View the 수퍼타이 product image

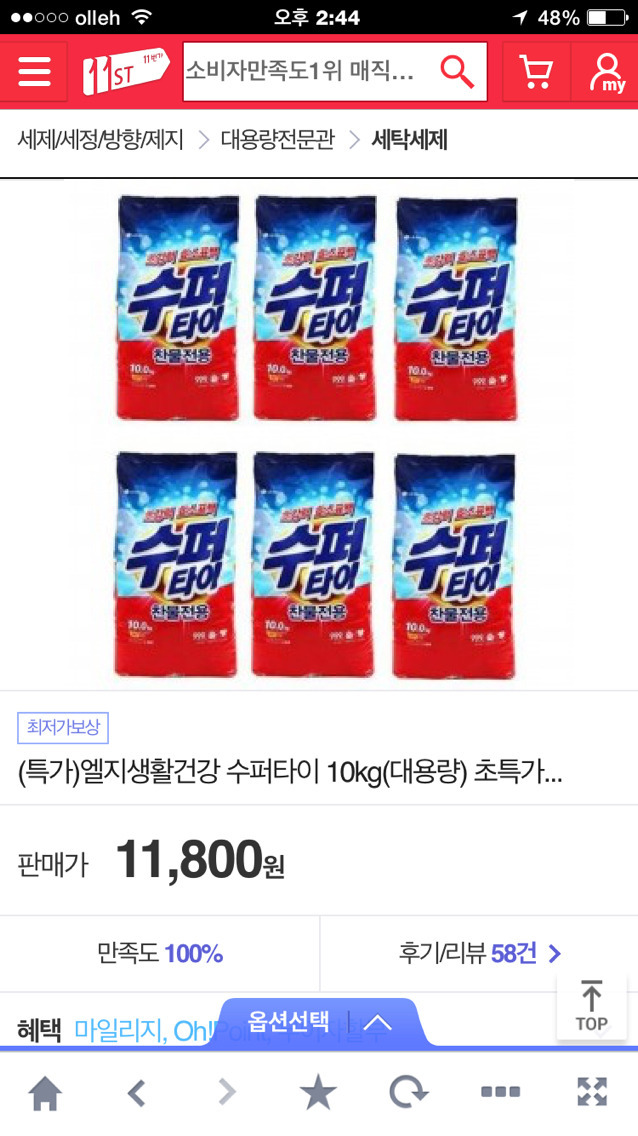[x=317, y=435]
